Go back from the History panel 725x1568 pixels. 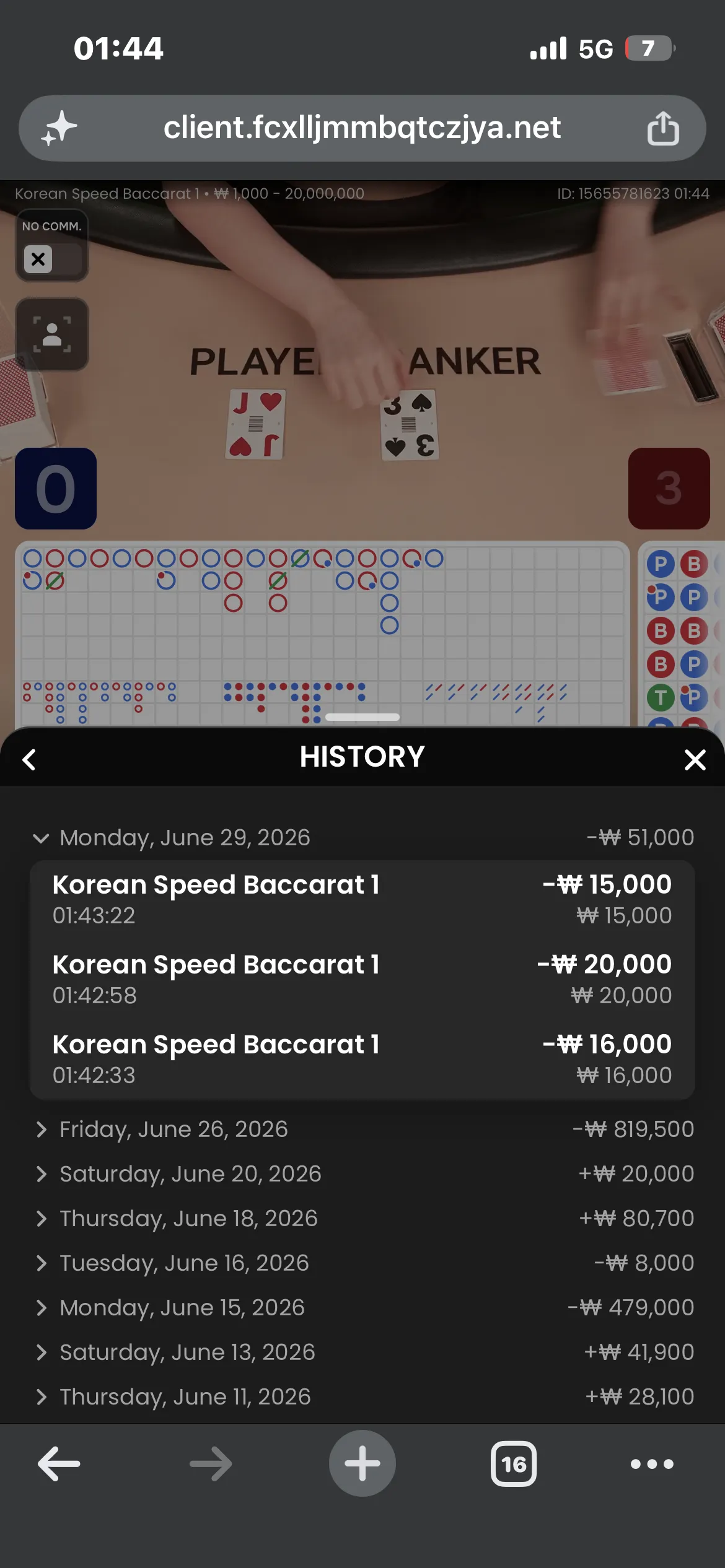[x=29, y=759]
